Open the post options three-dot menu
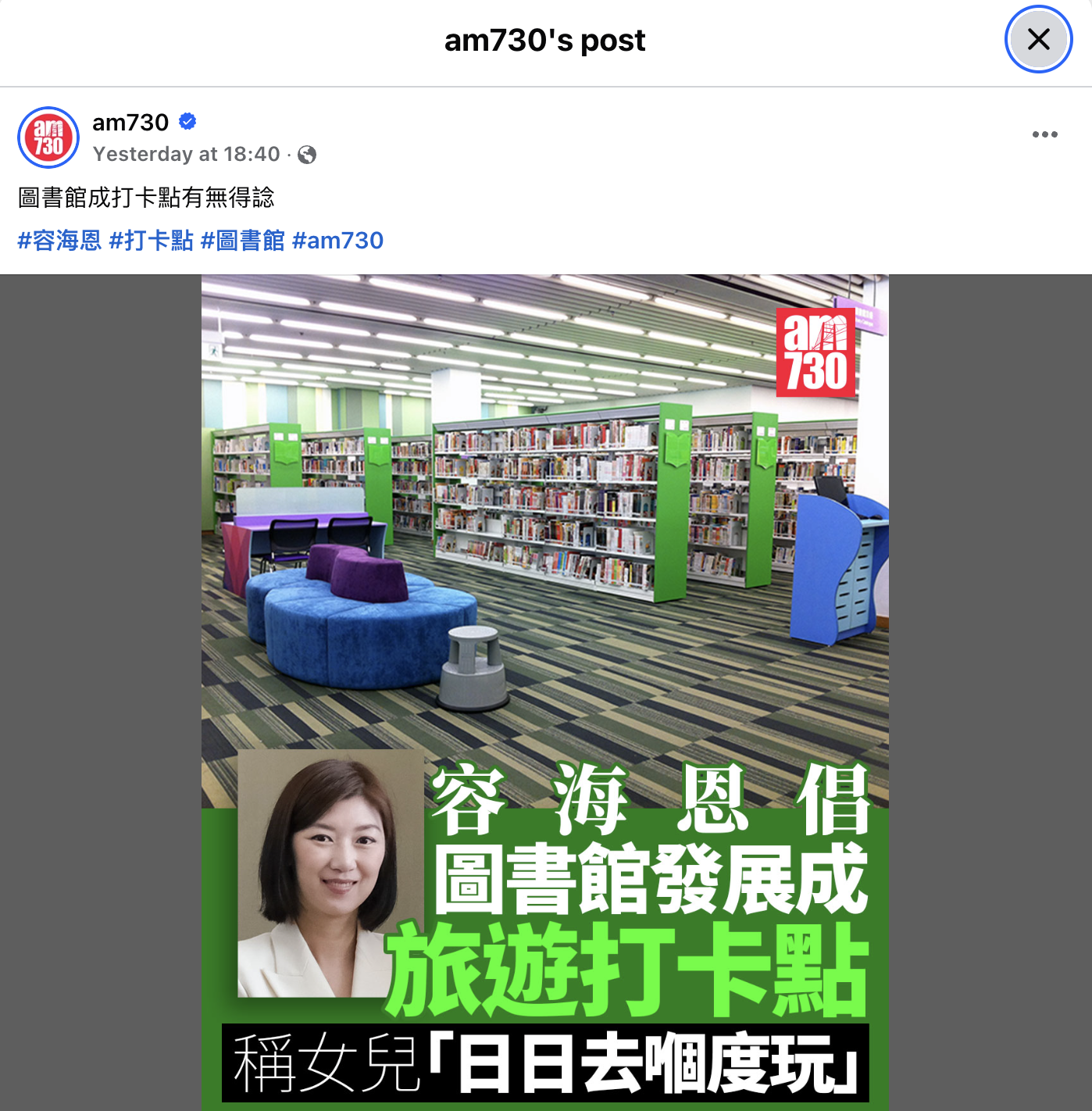This screenshot has width=1092, height=1111. tap(1044, 134)
